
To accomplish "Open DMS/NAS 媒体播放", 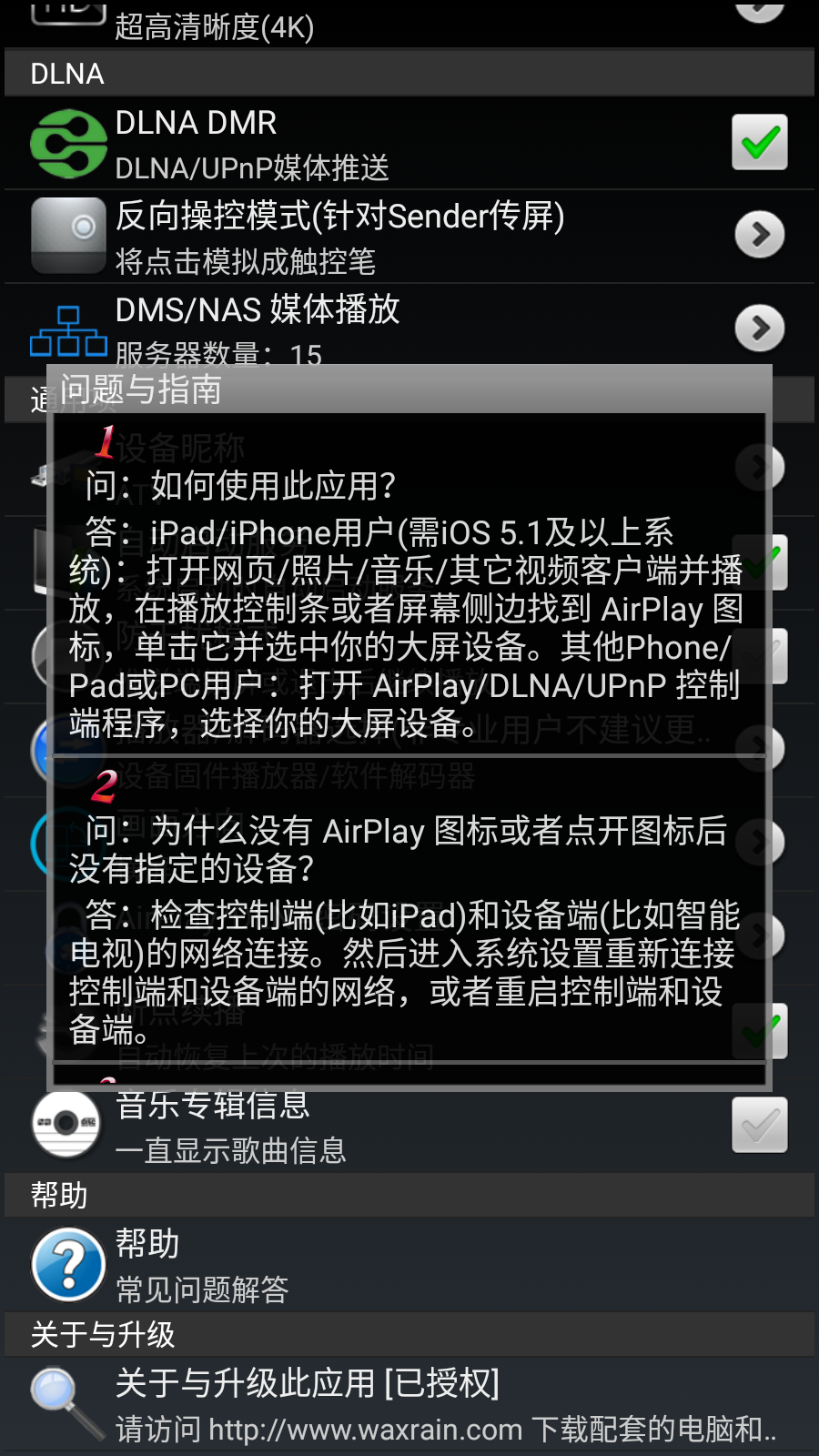I will pos(409,325).
